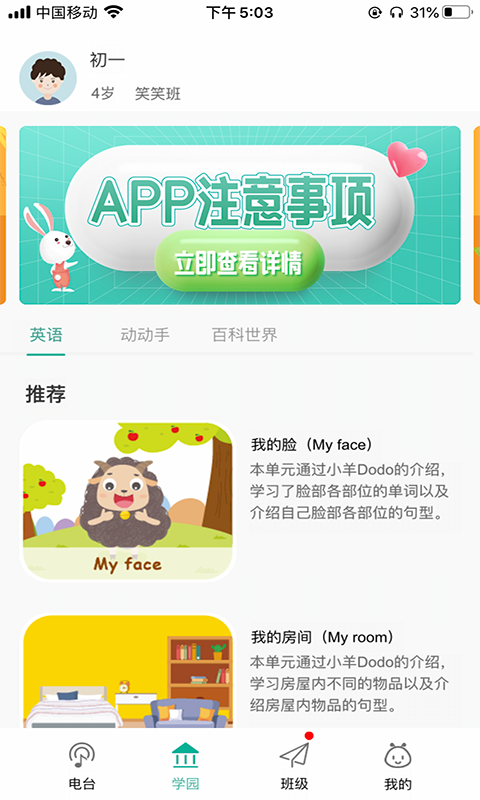Select the 英语 tab
The width and height of the screenshot is (480, 800).
pos(46,335)
